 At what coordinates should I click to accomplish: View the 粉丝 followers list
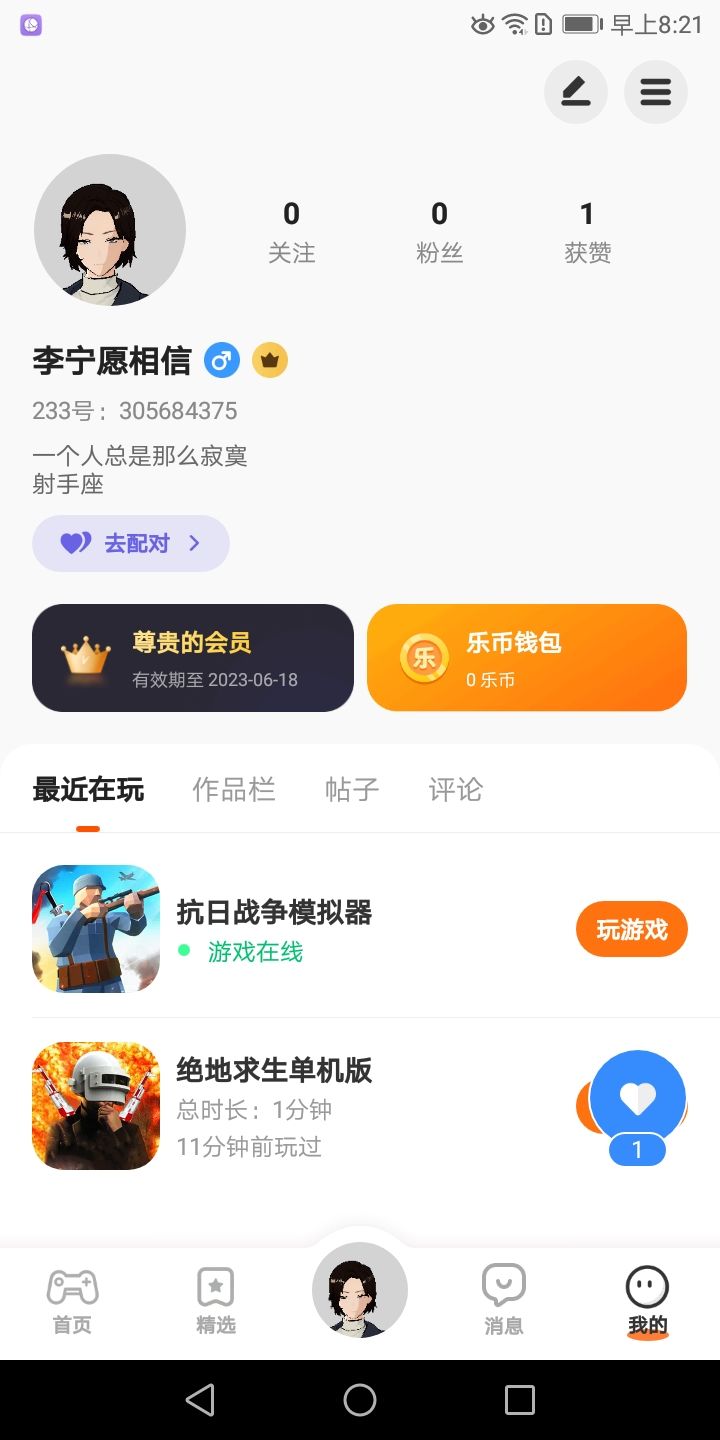click(x=439, y=231)
